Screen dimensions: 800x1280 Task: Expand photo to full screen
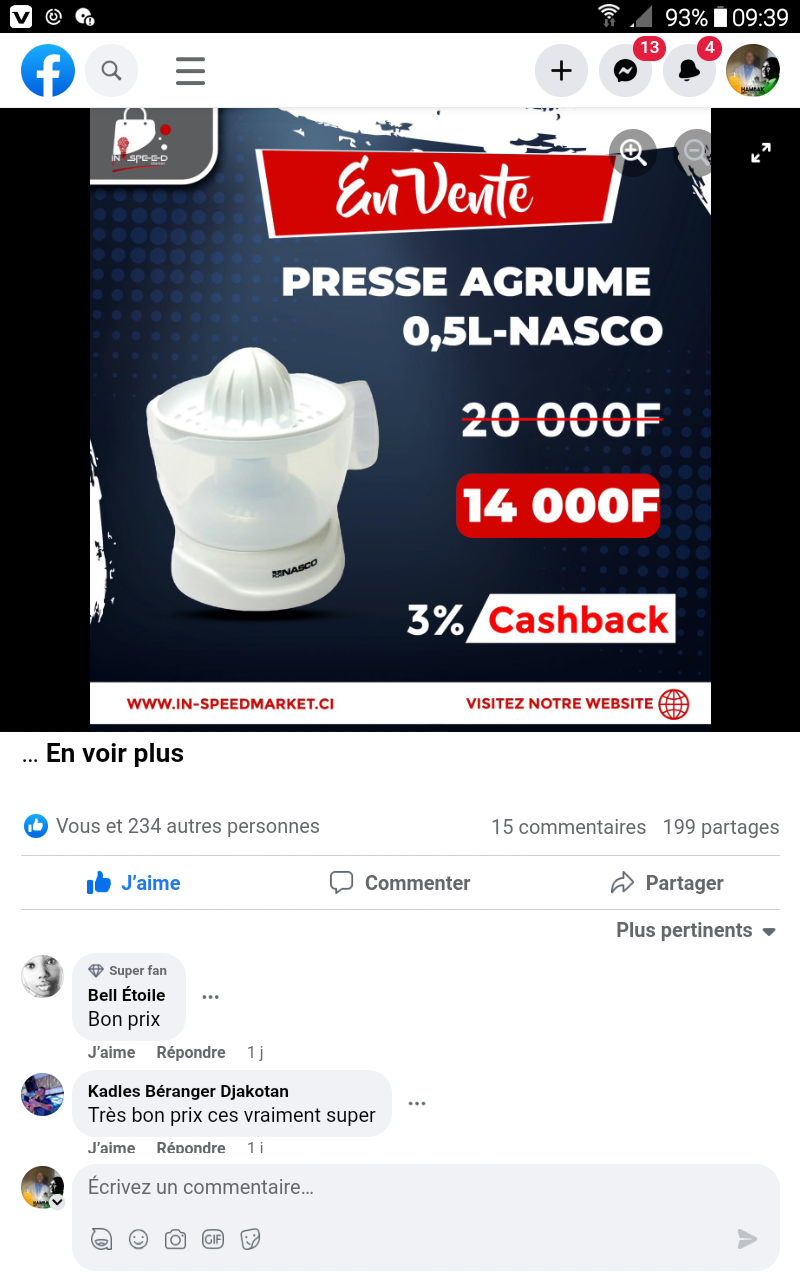pyautogui.click(x=761, y=153)
